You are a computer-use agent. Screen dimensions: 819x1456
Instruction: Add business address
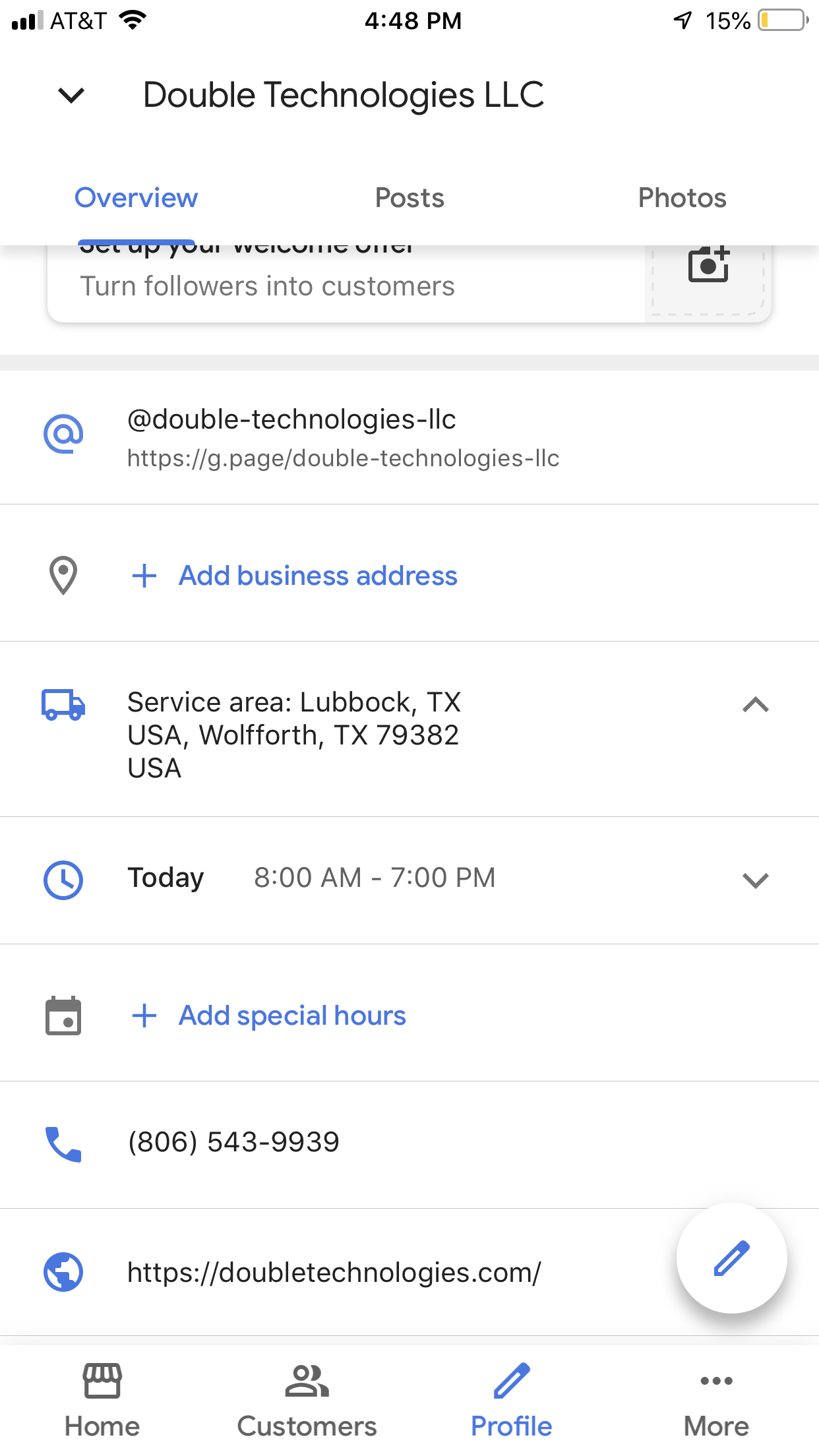tap(318, 576)
